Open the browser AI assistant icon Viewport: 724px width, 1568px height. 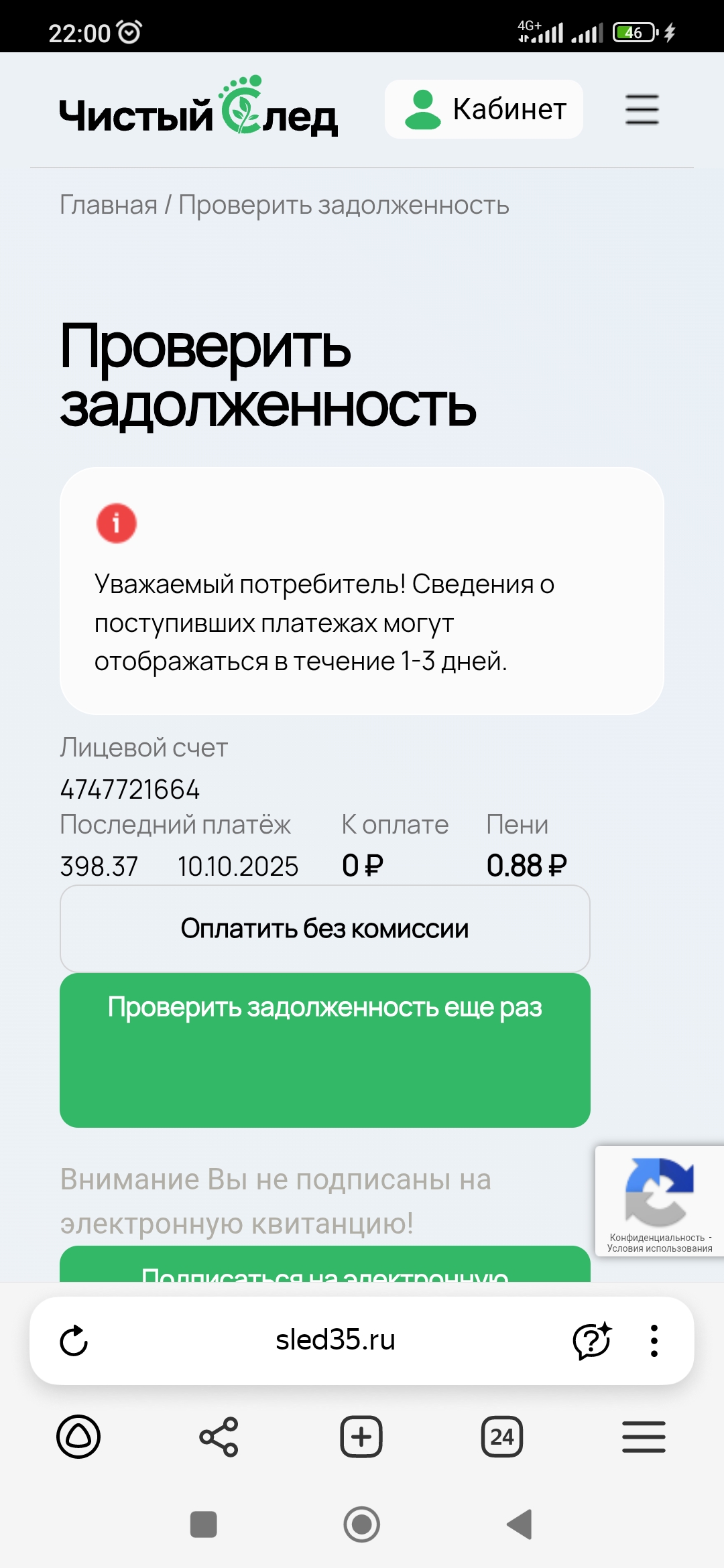(x=591, y=1341)
